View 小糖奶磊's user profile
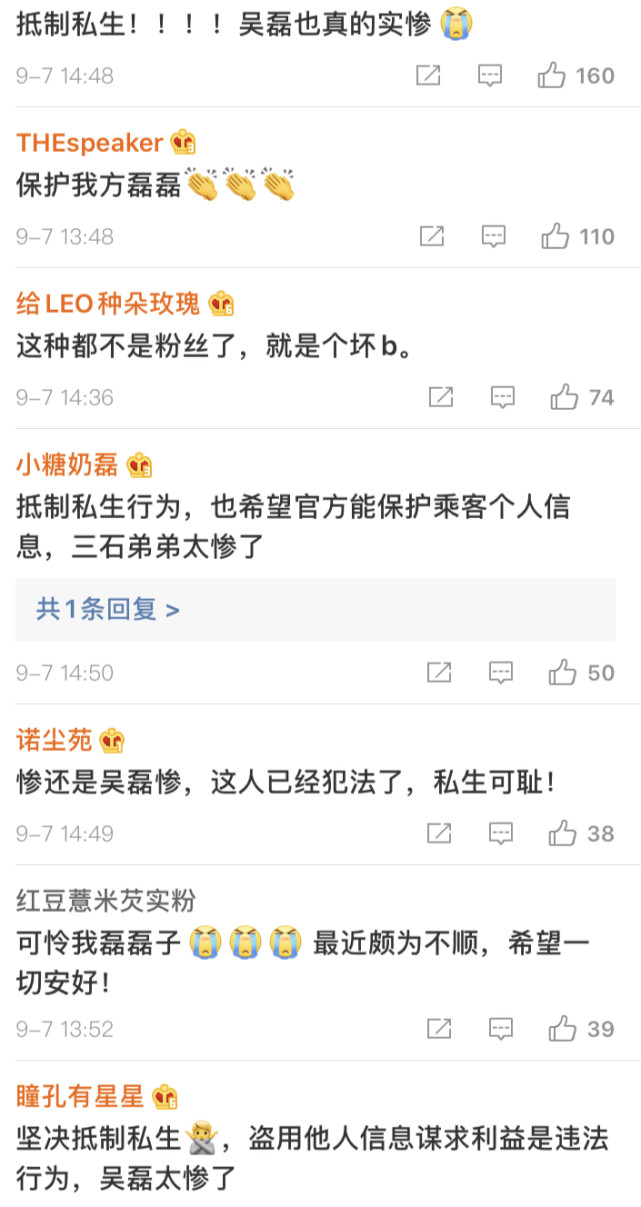Image resolution: width=641 pixels, height=1207 pixels. coord(67,465)
